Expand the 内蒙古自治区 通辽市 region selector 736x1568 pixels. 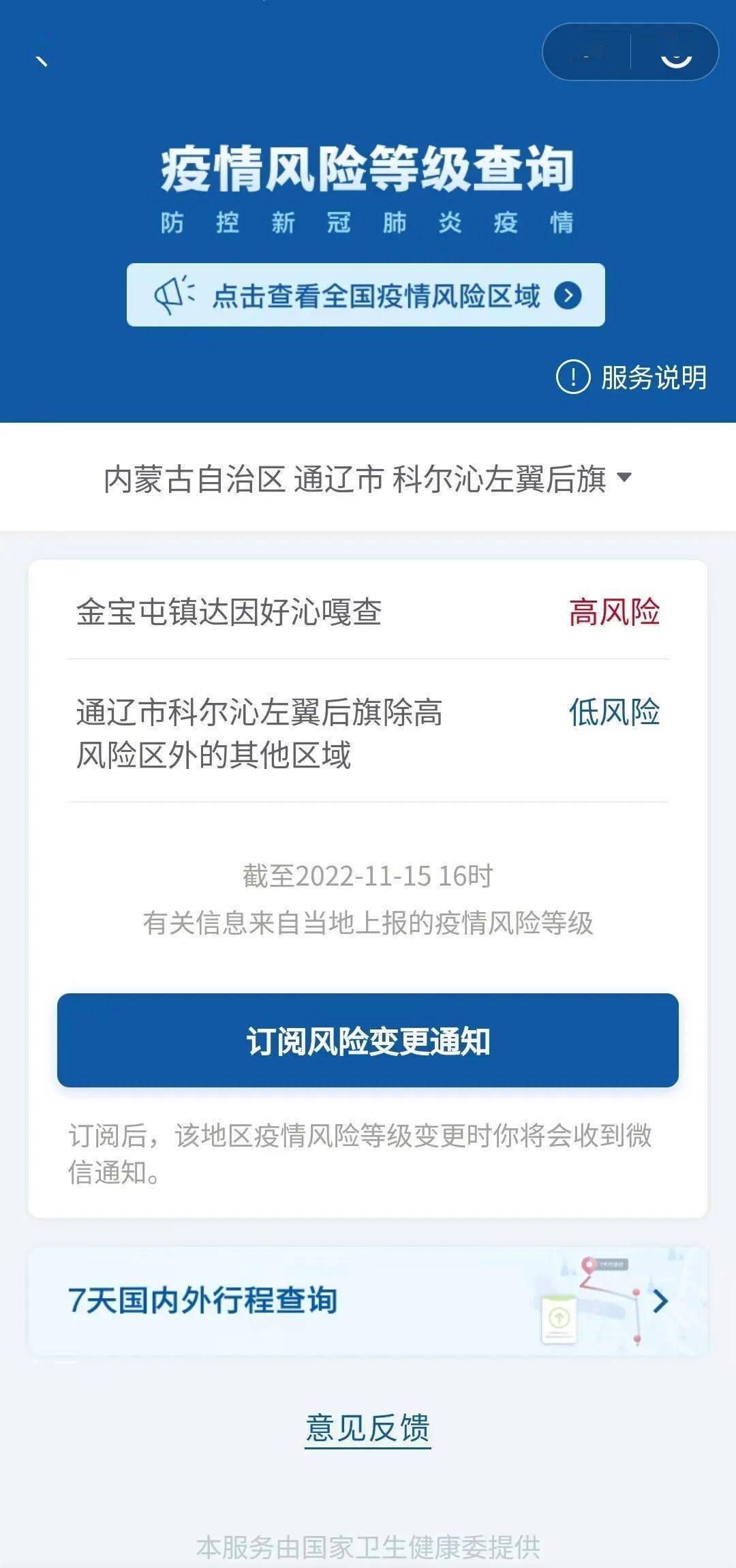tap(367, 479)
